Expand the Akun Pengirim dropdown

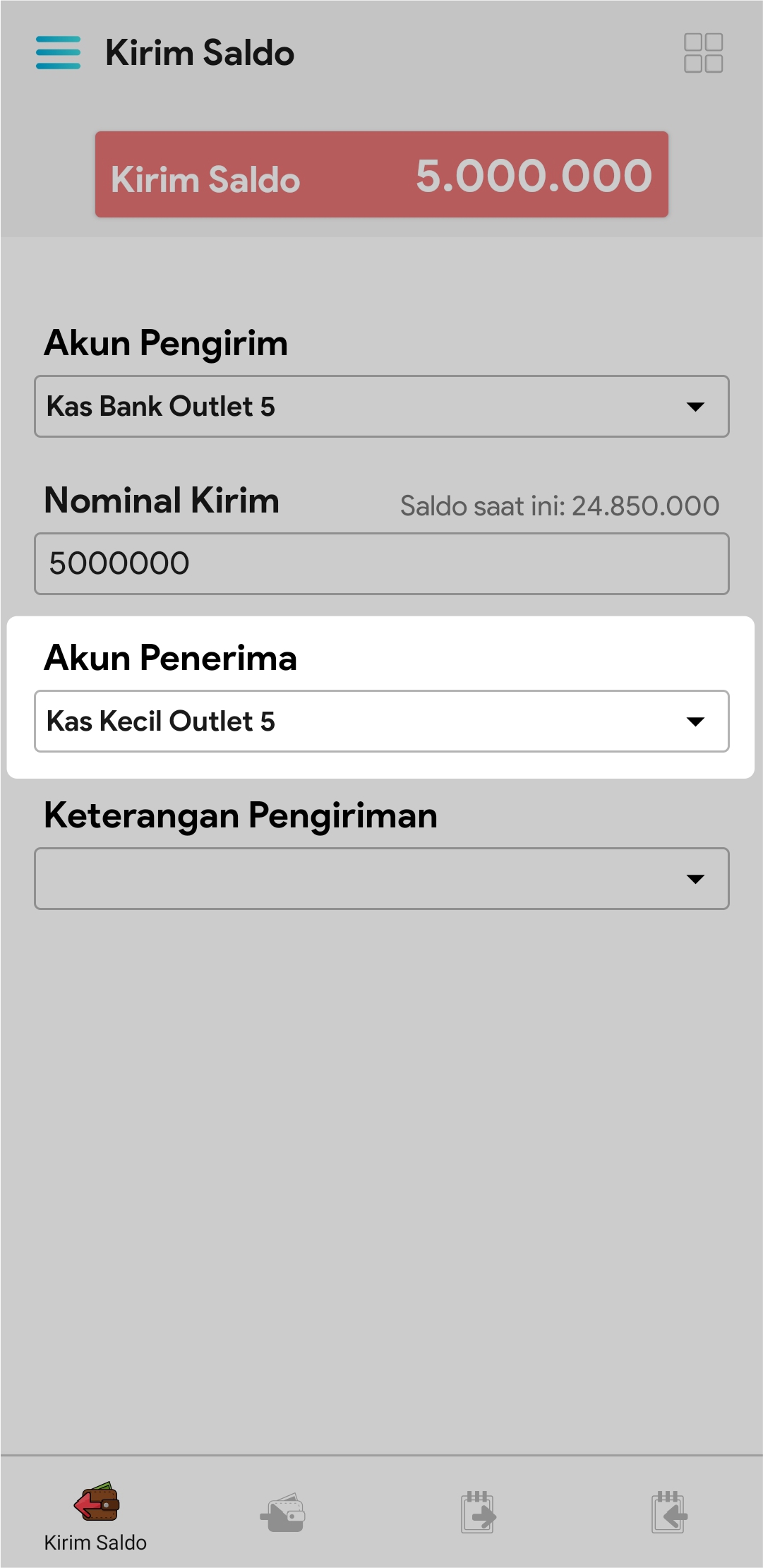pyautogui.click(x=382, y=407)
